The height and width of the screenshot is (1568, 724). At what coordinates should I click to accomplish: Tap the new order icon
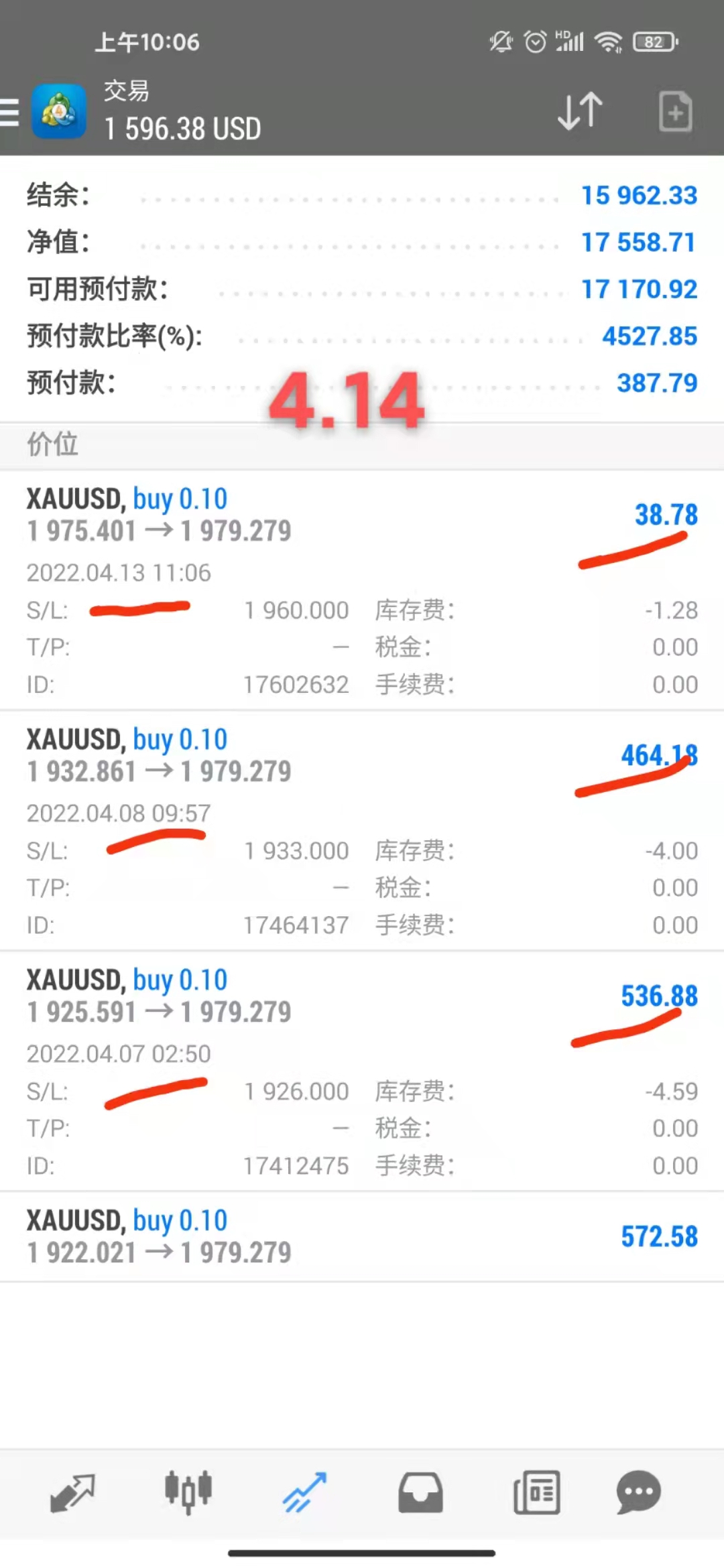tap(675, 112)
